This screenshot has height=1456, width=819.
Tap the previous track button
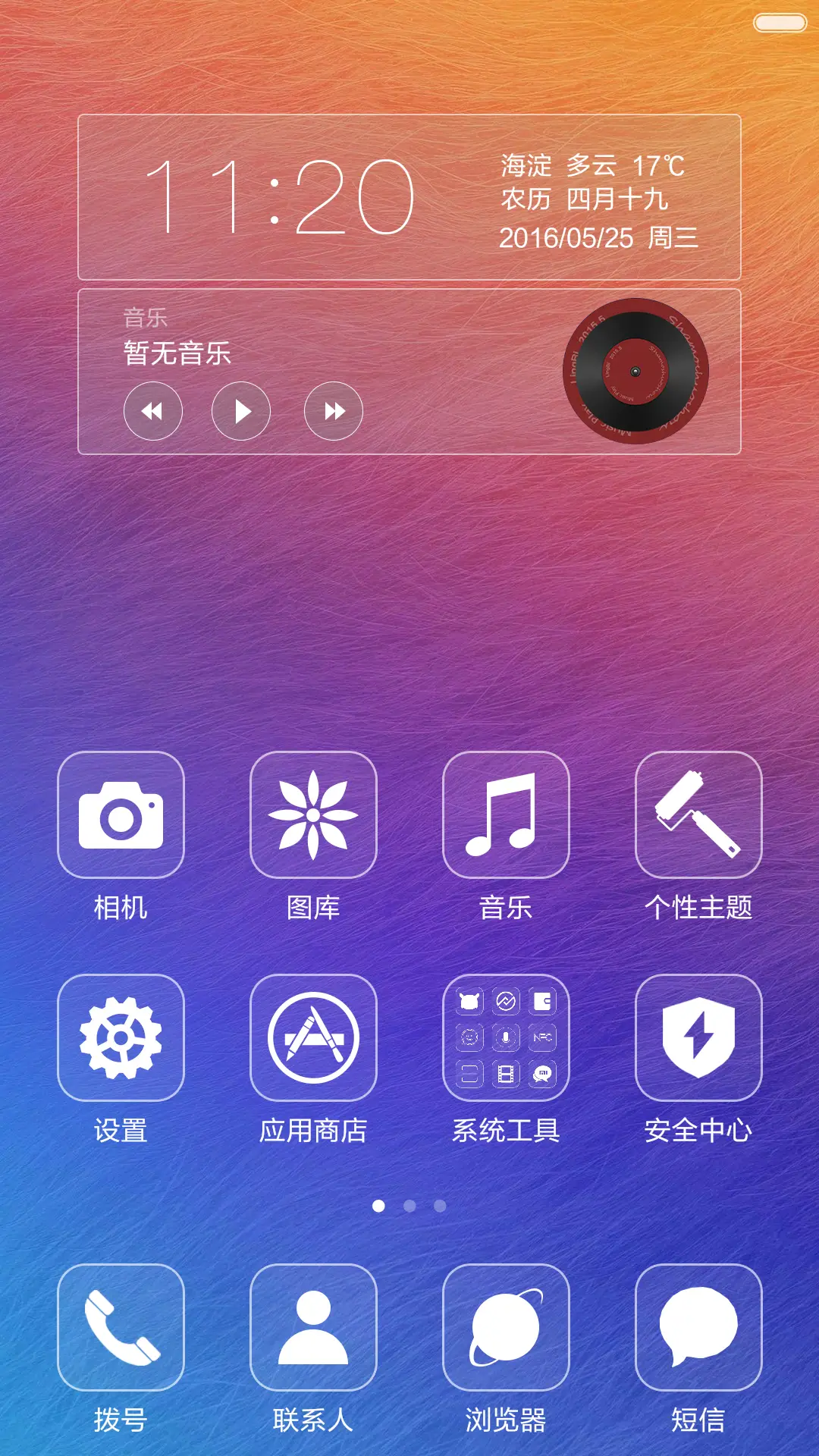(154, 410)
